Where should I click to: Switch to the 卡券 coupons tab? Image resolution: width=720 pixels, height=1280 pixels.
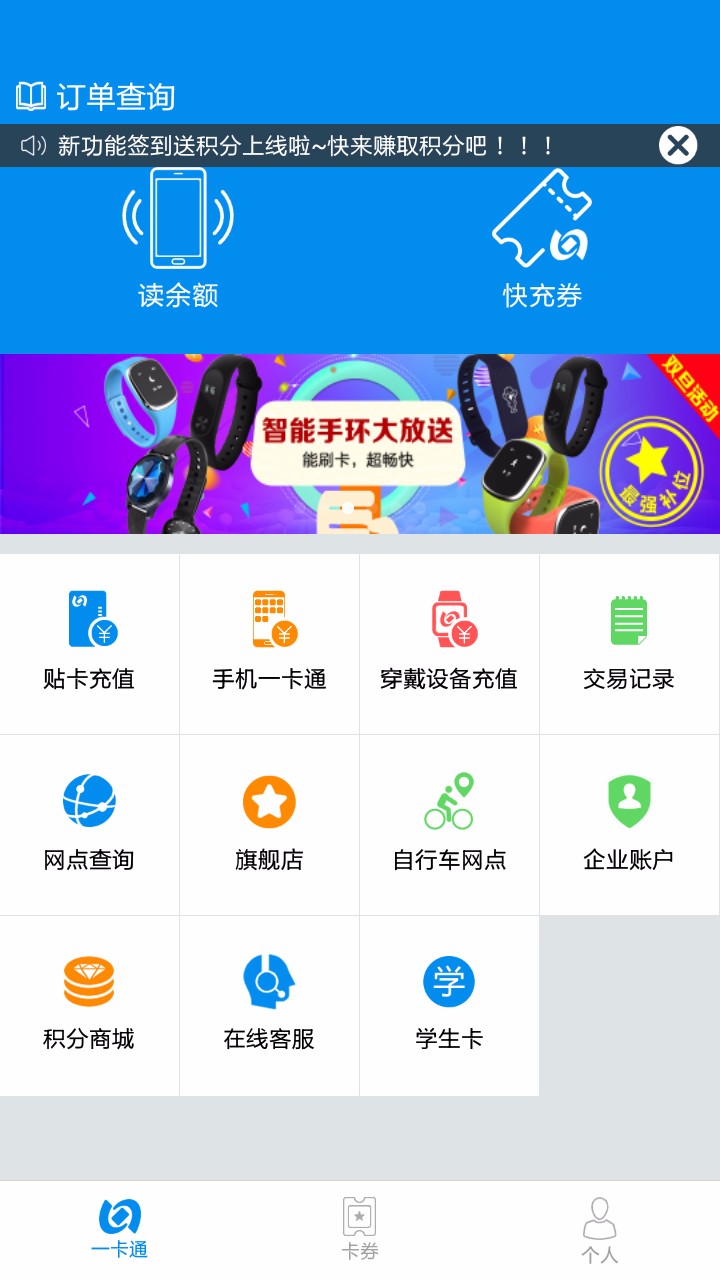[358, 1229]
